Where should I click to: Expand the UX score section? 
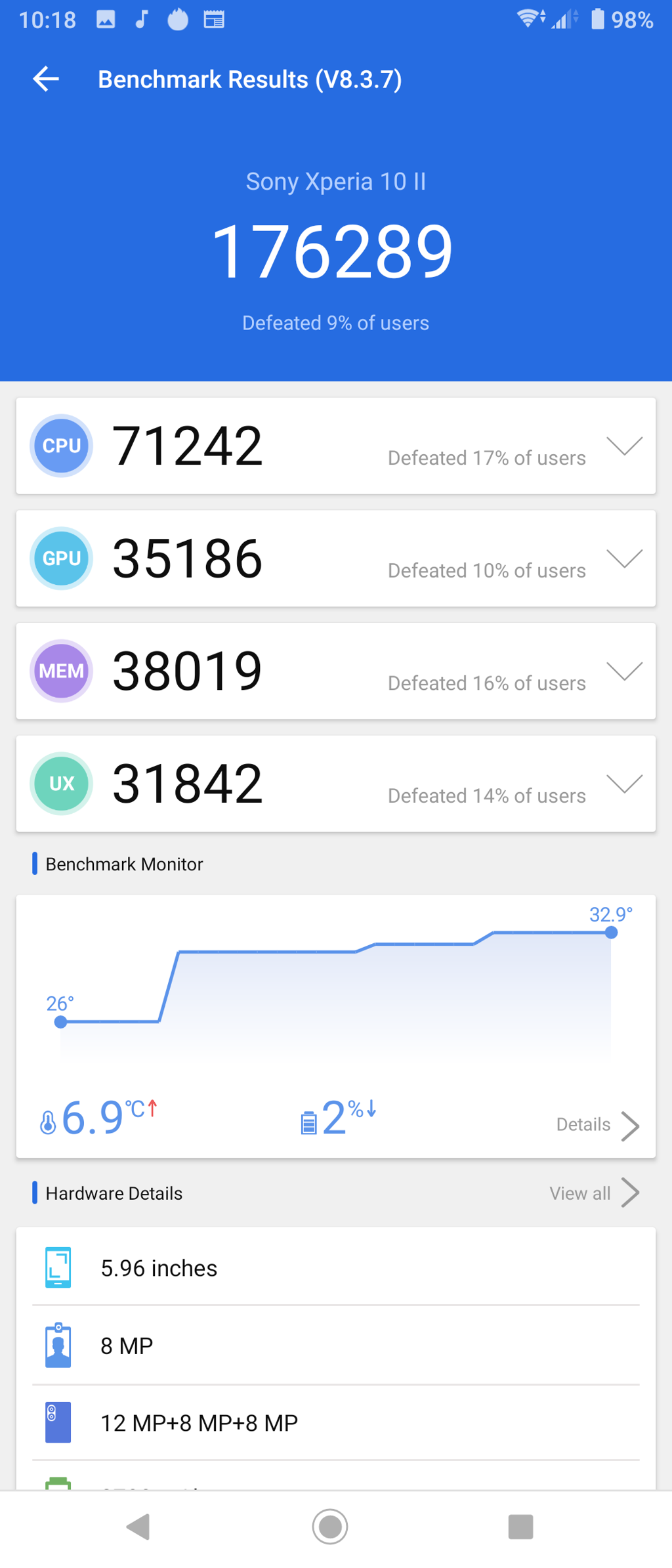(x=623, y=784)
